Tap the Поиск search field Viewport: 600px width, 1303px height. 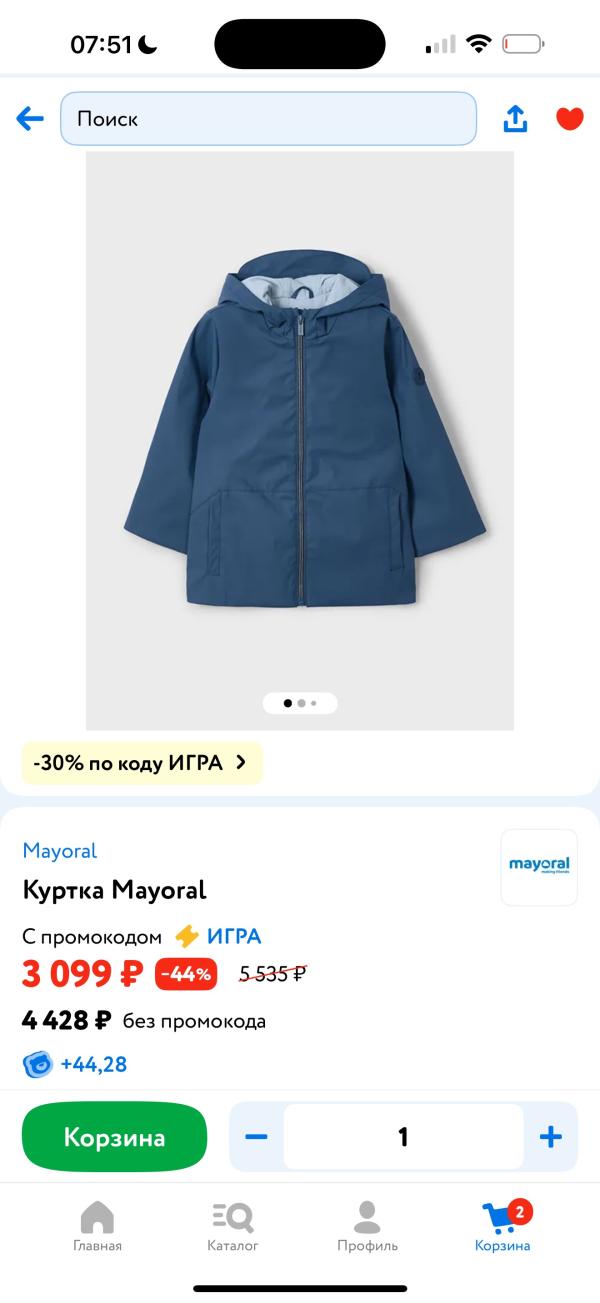[x=268, y=119]
